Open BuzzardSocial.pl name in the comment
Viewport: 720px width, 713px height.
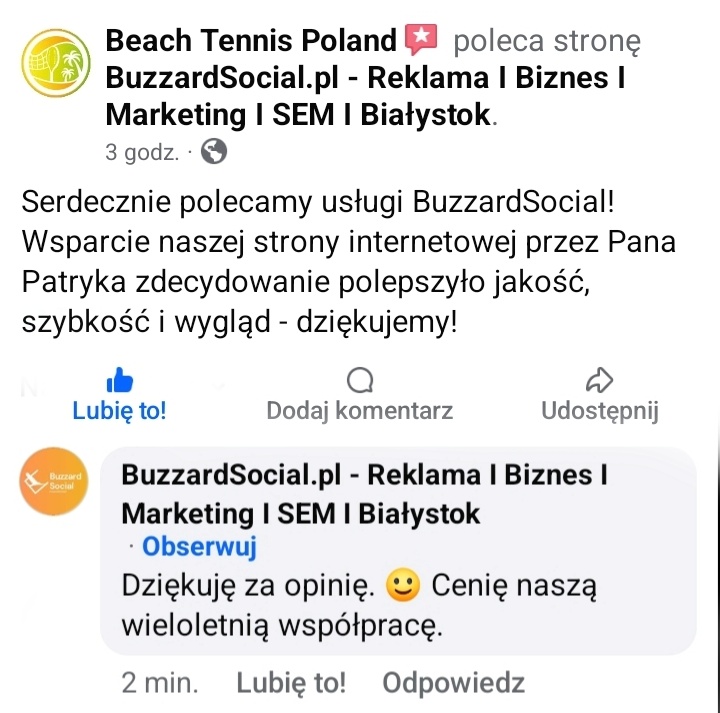364,493
